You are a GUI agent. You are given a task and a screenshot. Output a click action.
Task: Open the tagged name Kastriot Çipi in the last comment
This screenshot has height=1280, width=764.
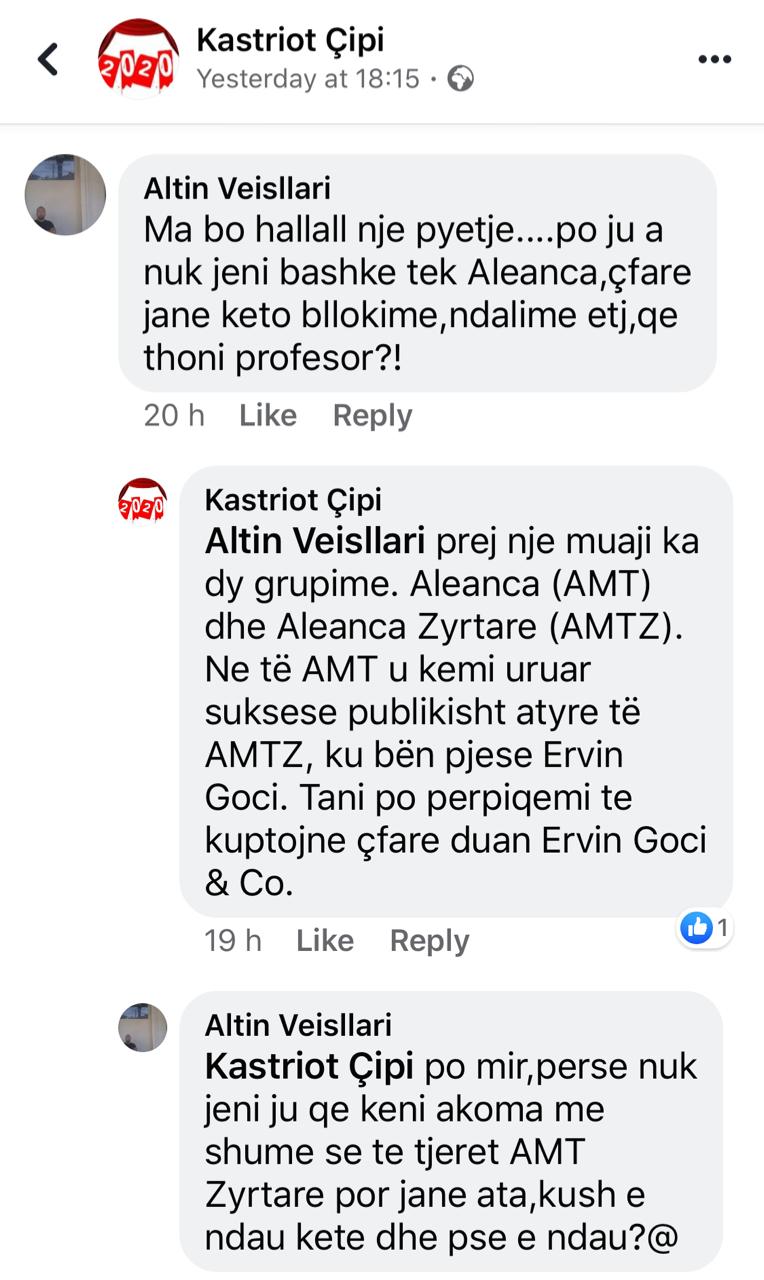pyautogui.click(x=309, y=1067)
